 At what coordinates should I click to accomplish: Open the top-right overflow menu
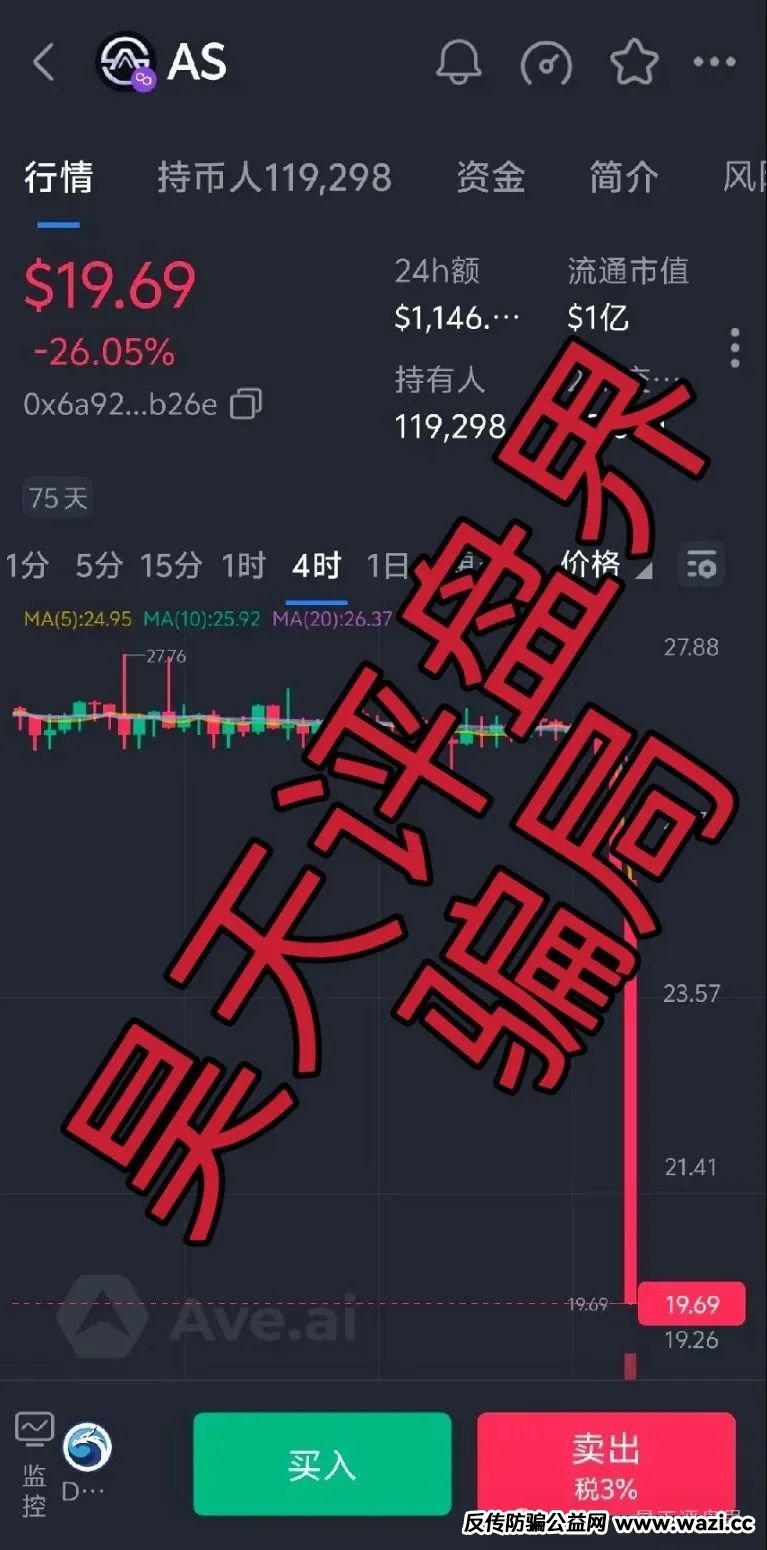point(714,63)
